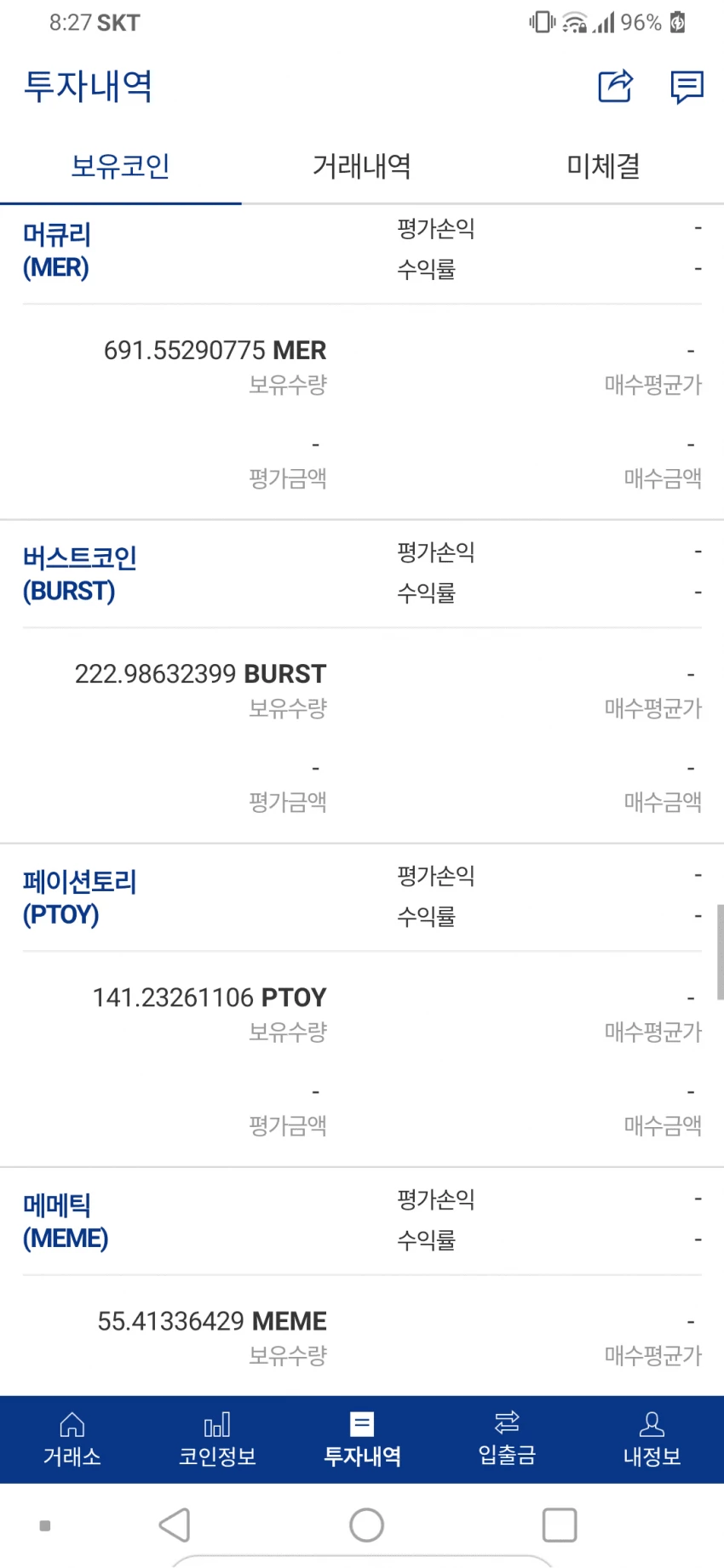724x1568 pixels.
Task: Select the 투자내역 bottom tab
Action: (x=362, y=1439)
